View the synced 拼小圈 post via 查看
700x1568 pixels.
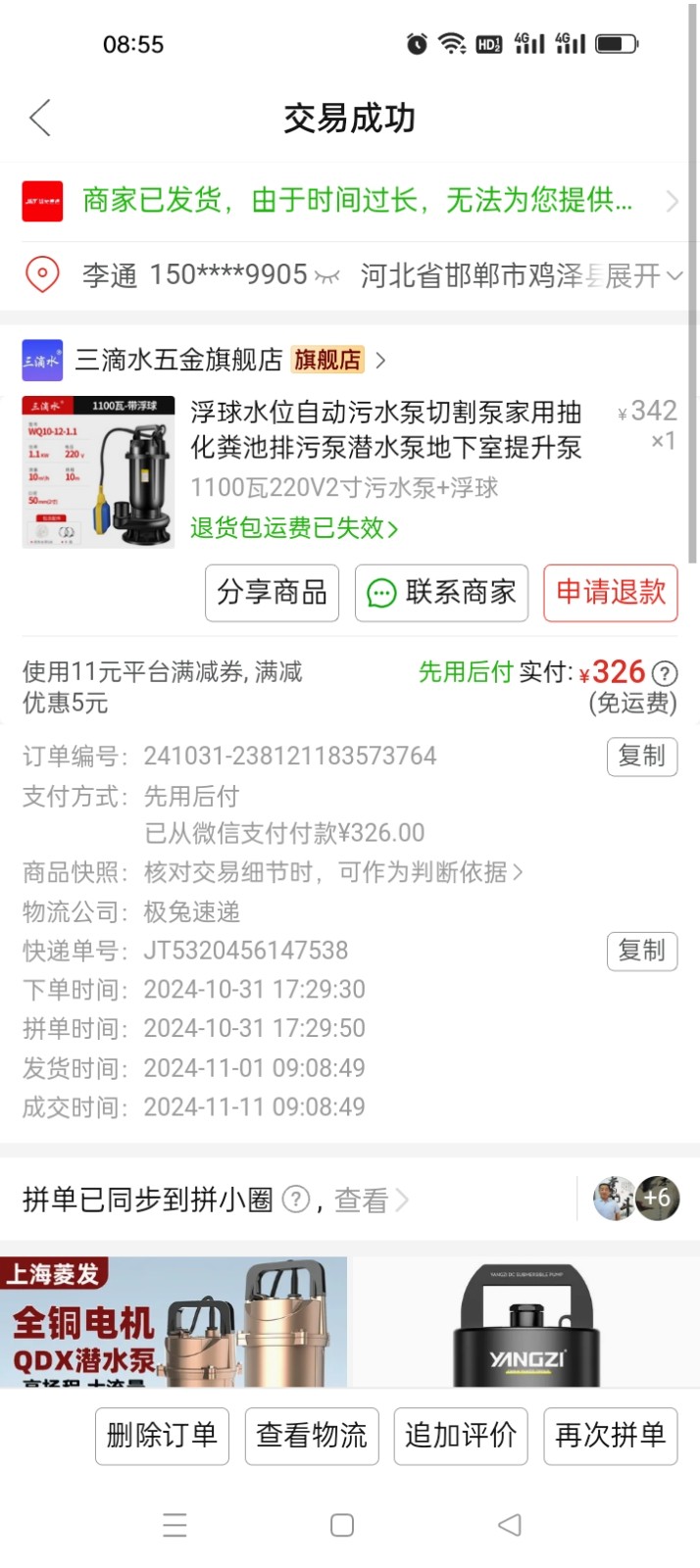pos(371,1200)
